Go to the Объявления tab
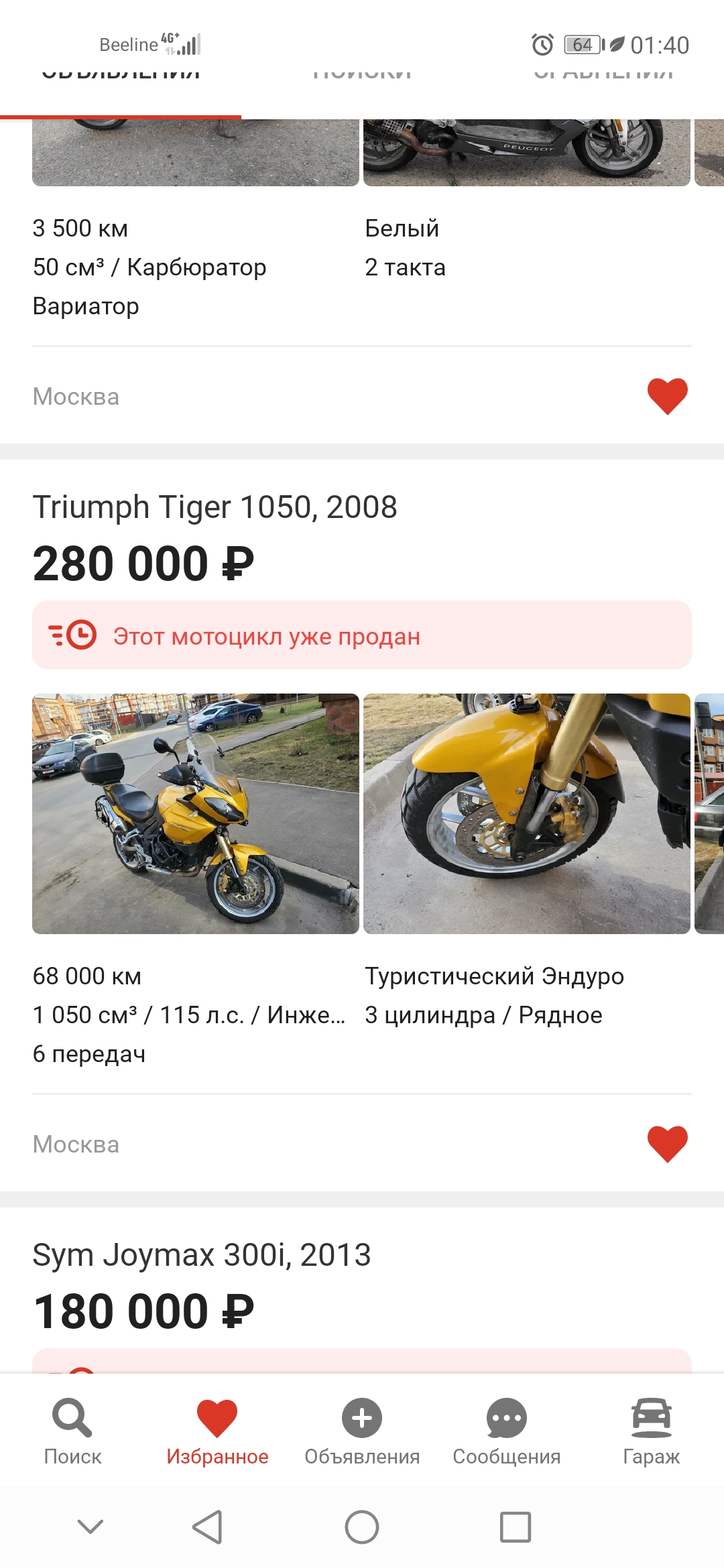 (362, 1431)
